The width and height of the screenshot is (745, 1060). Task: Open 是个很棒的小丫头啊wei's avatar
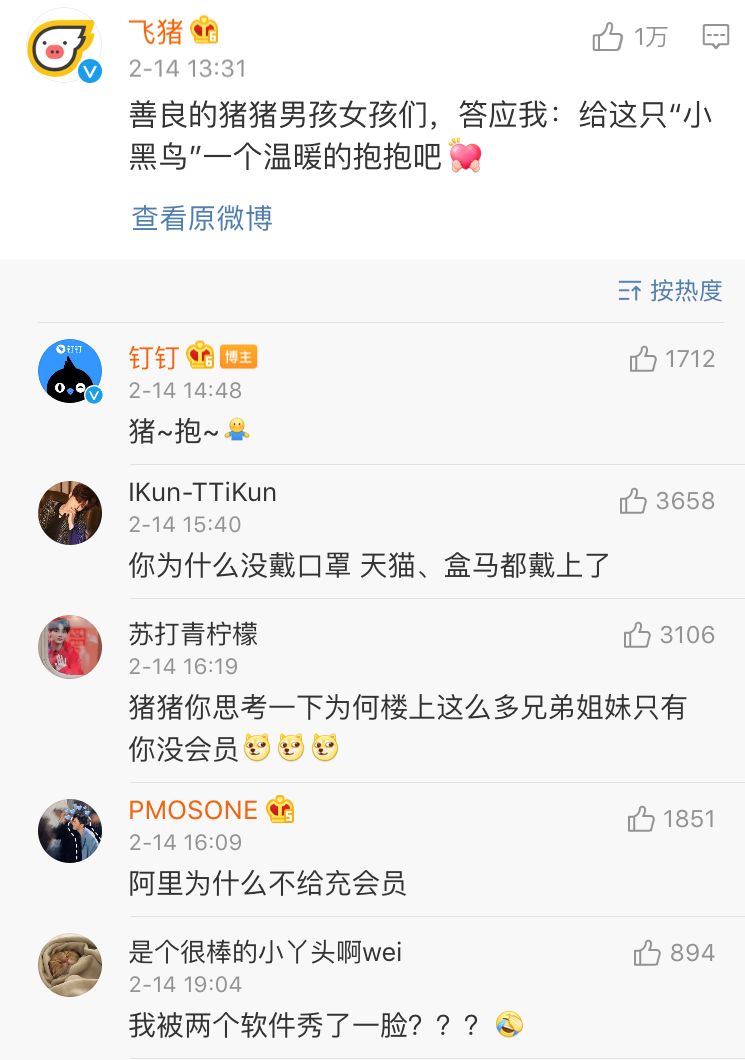(69, 965)
